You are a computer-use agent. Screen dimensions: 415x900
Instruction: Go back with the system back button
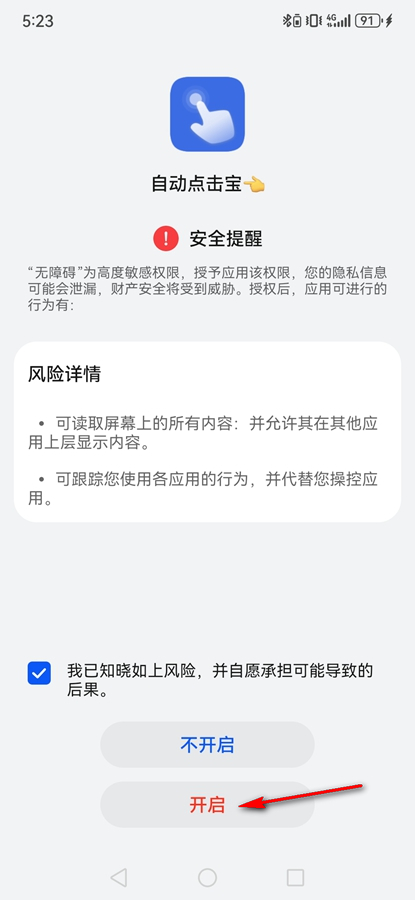[118, 876]
